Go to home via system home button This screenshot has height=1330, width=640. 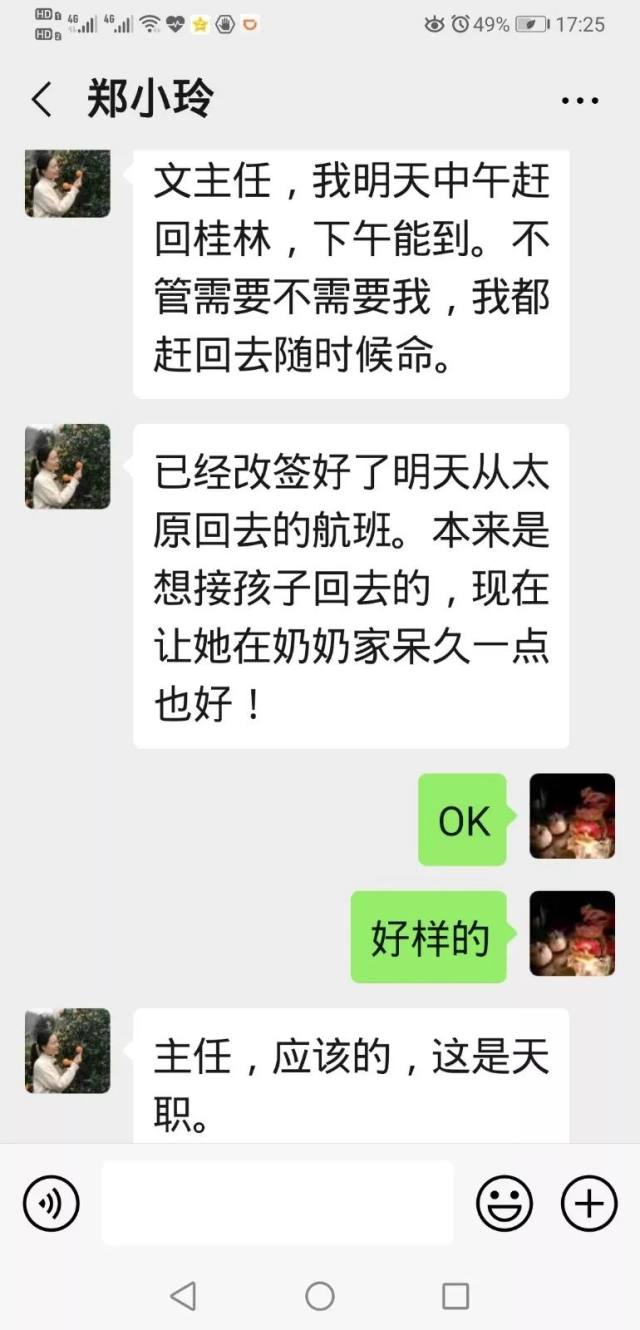pyautogui.click(x=320, y=1296)
